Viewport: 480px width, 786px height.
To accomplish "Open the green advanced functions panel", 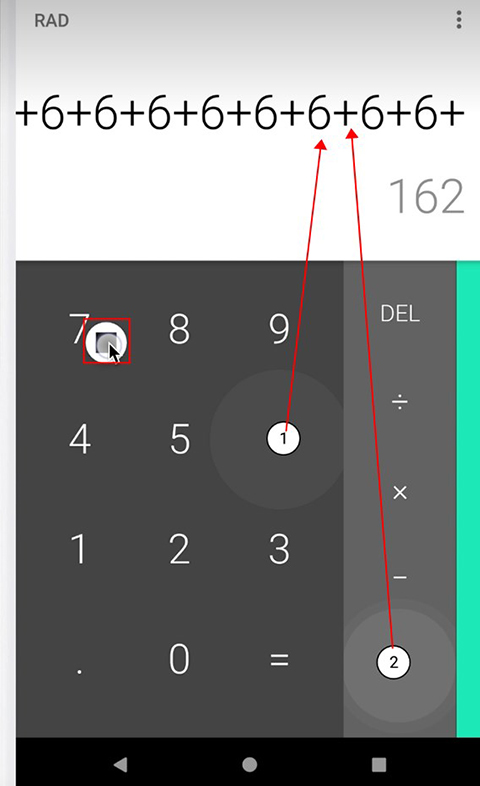I will point(468,499).
